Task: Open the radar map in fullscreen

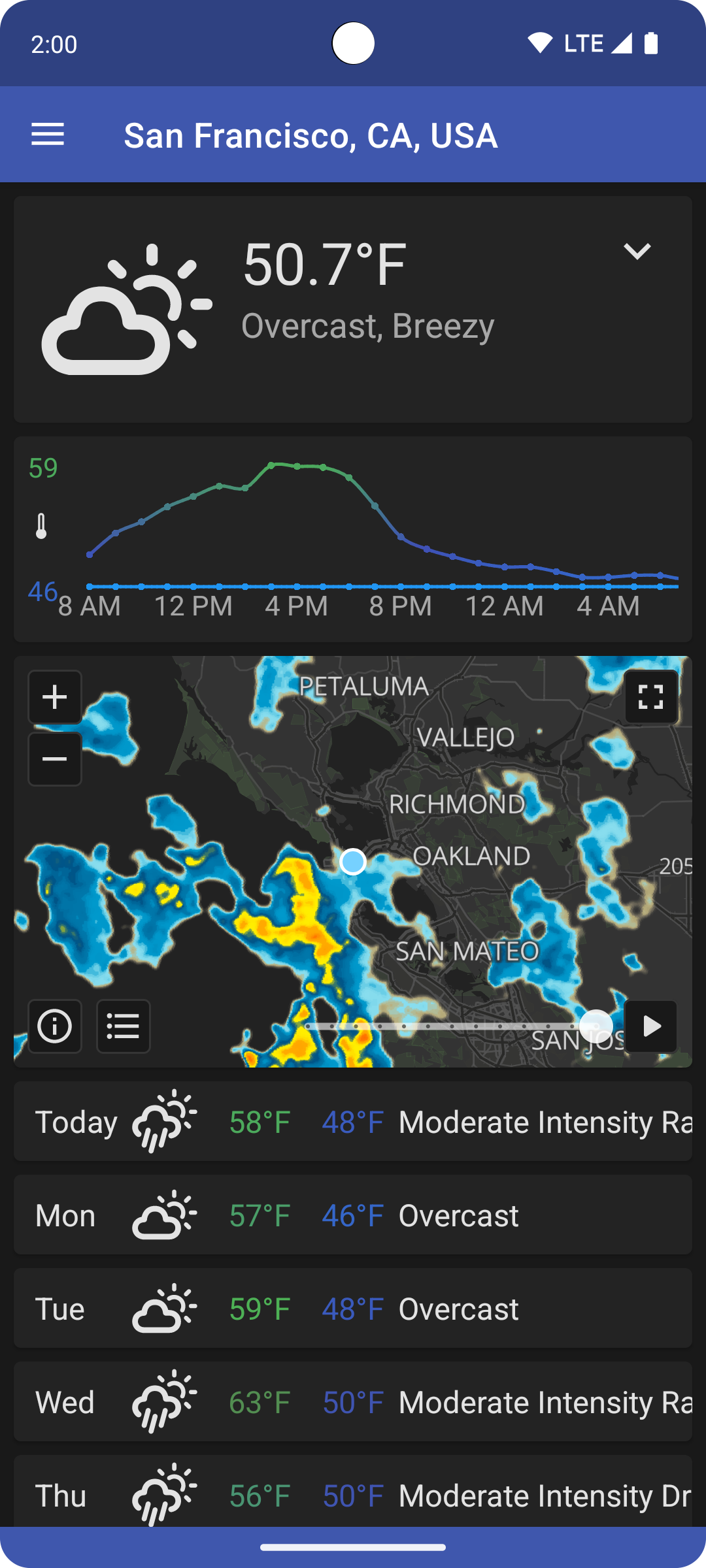Action: (x=650, y=697)
